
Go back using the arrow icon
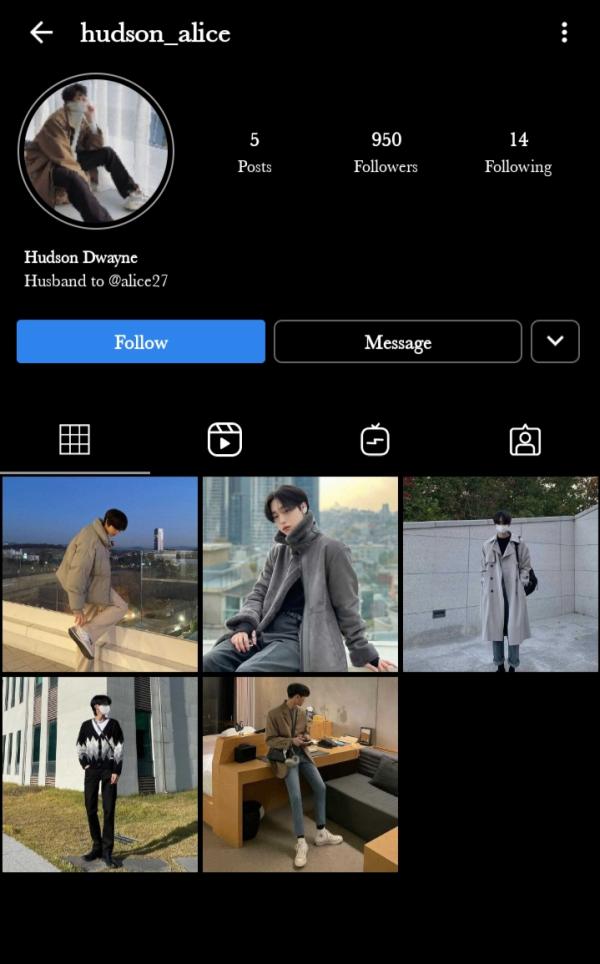pos(41,33)
